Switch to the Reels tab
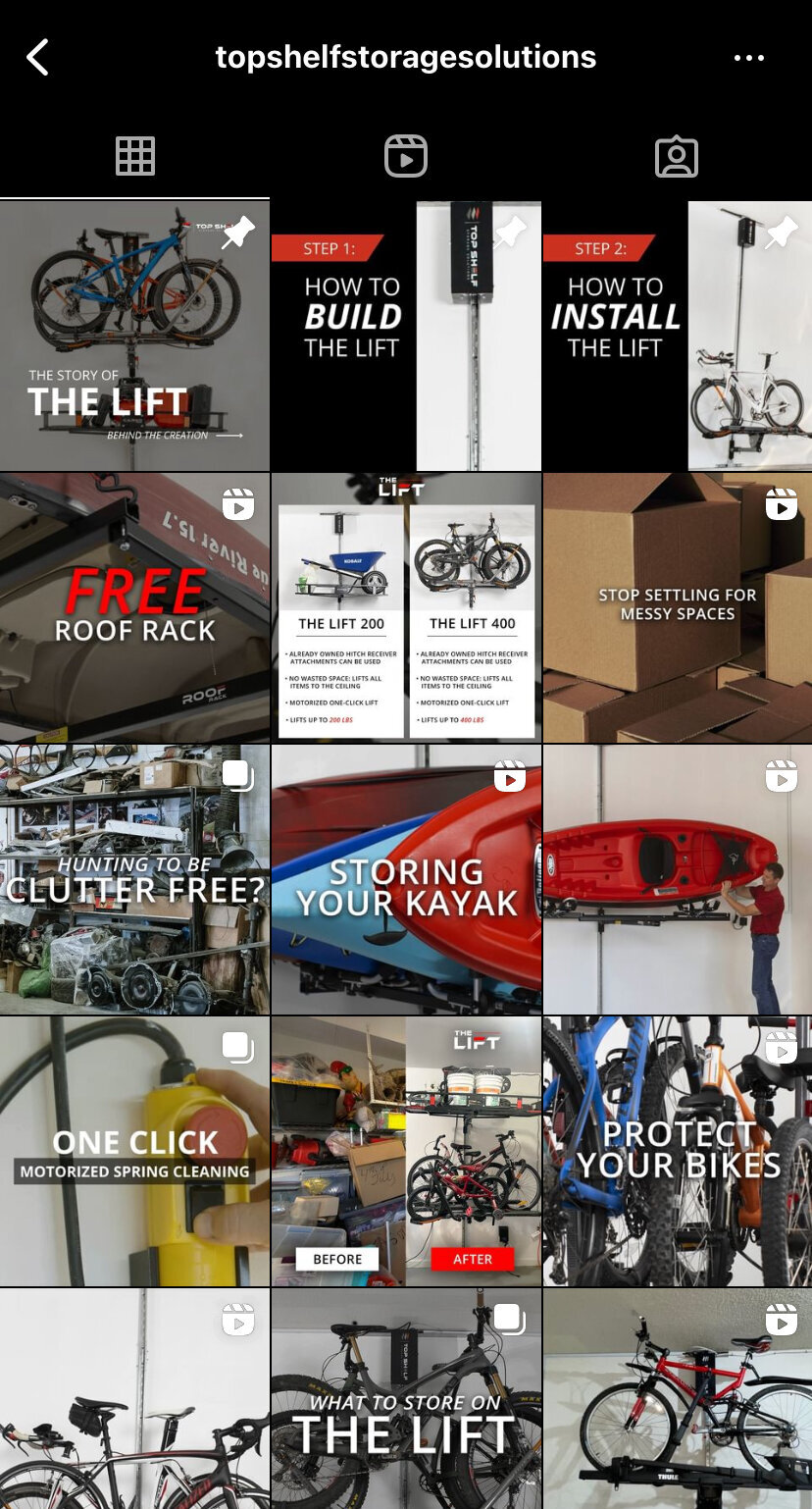The width and height of the screenshot is (812, 1509). tap(406, 156)
